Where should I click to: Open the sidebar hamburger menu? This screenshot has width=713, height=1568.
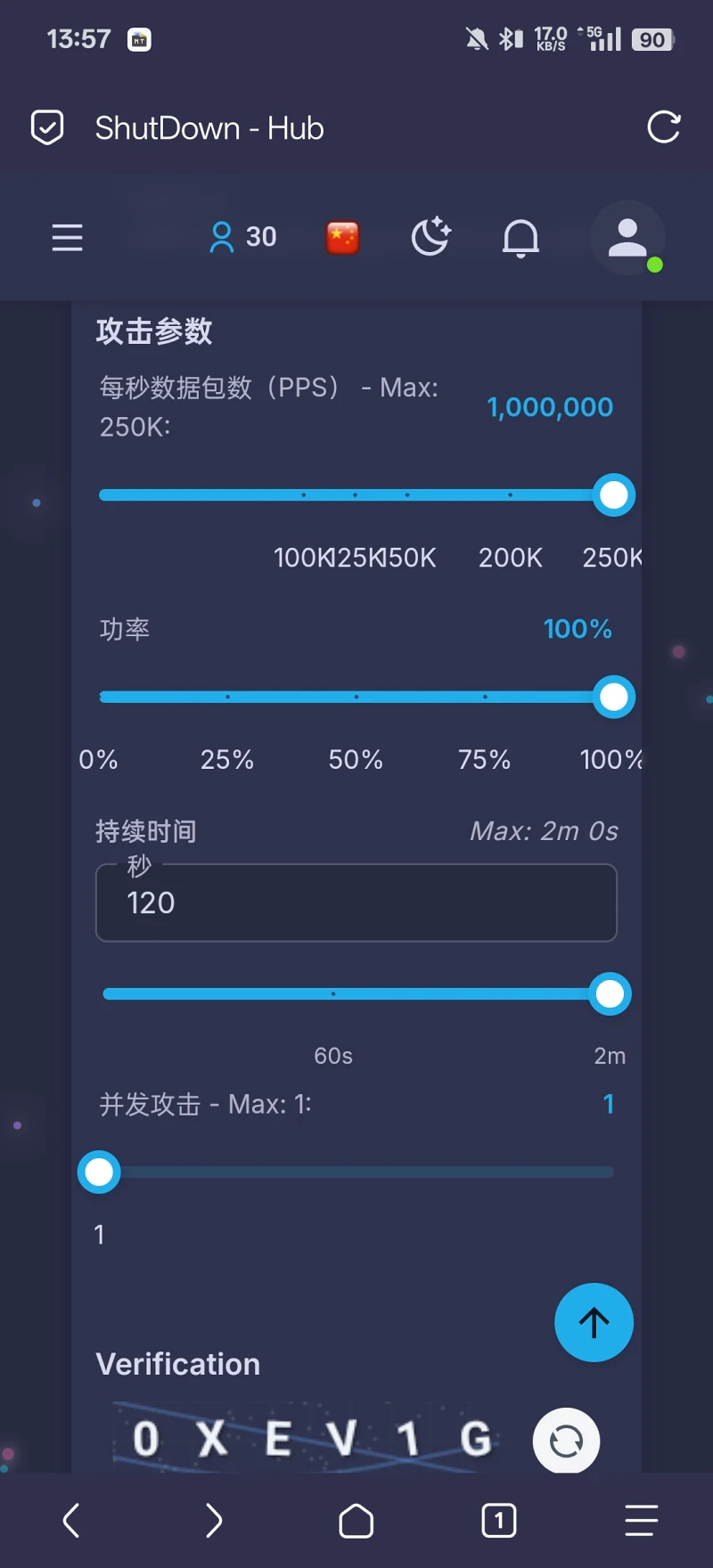(x=67, y=238)
